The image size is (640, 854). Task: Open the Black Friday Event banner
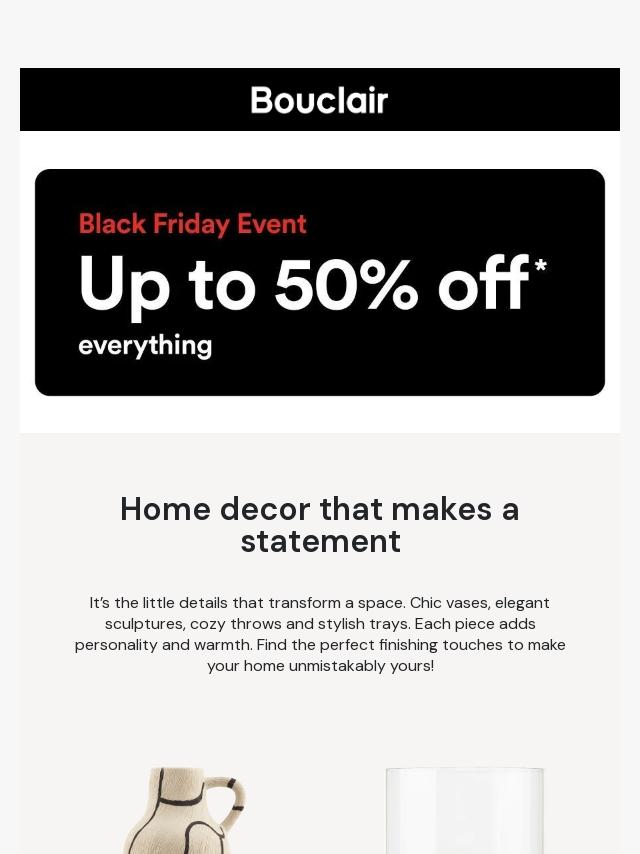[x=320, y=282]
